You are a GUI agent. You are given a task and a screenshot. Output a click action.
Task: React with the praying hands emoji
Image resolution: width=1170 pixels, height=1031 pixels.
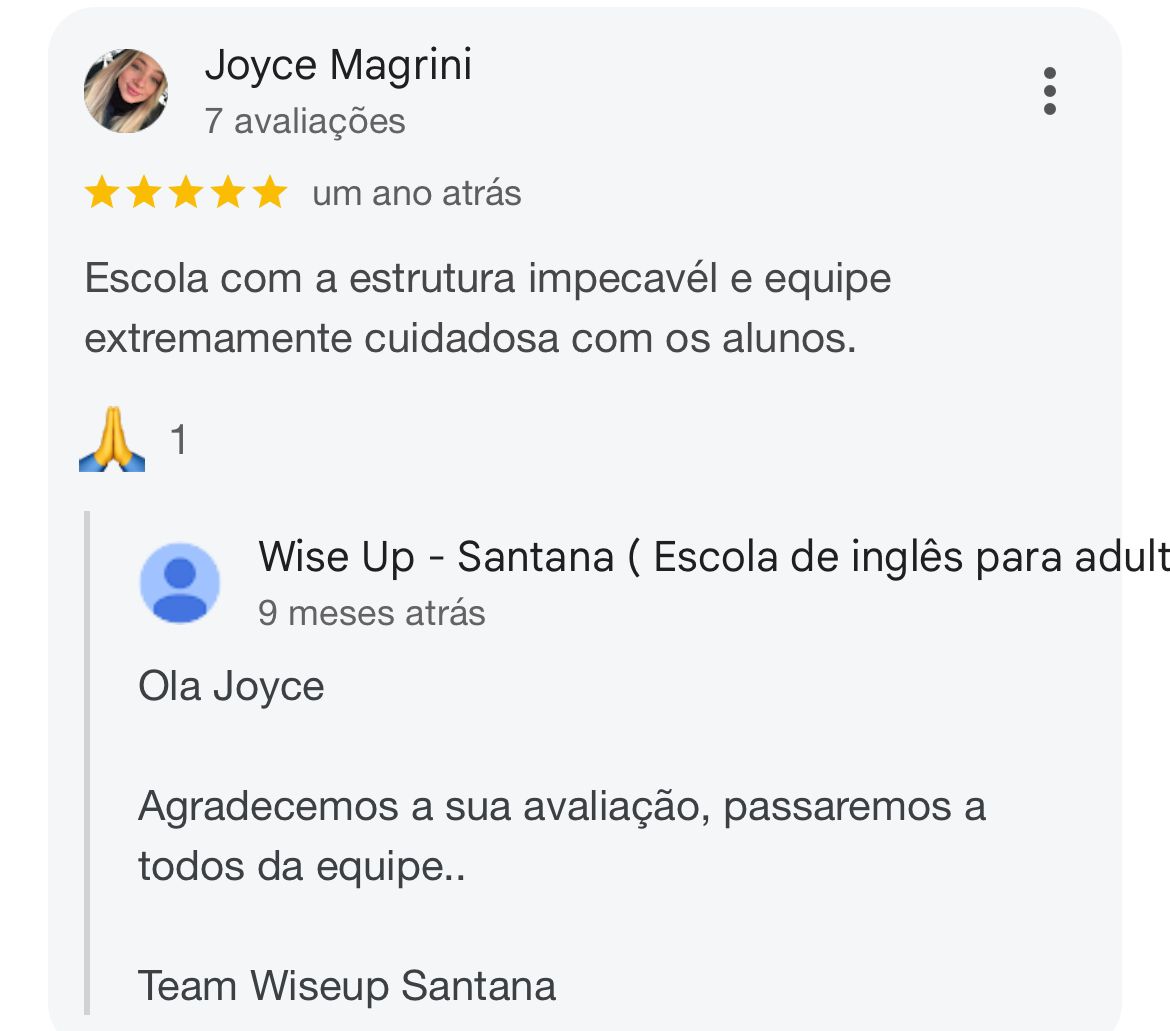pos(113,439)
